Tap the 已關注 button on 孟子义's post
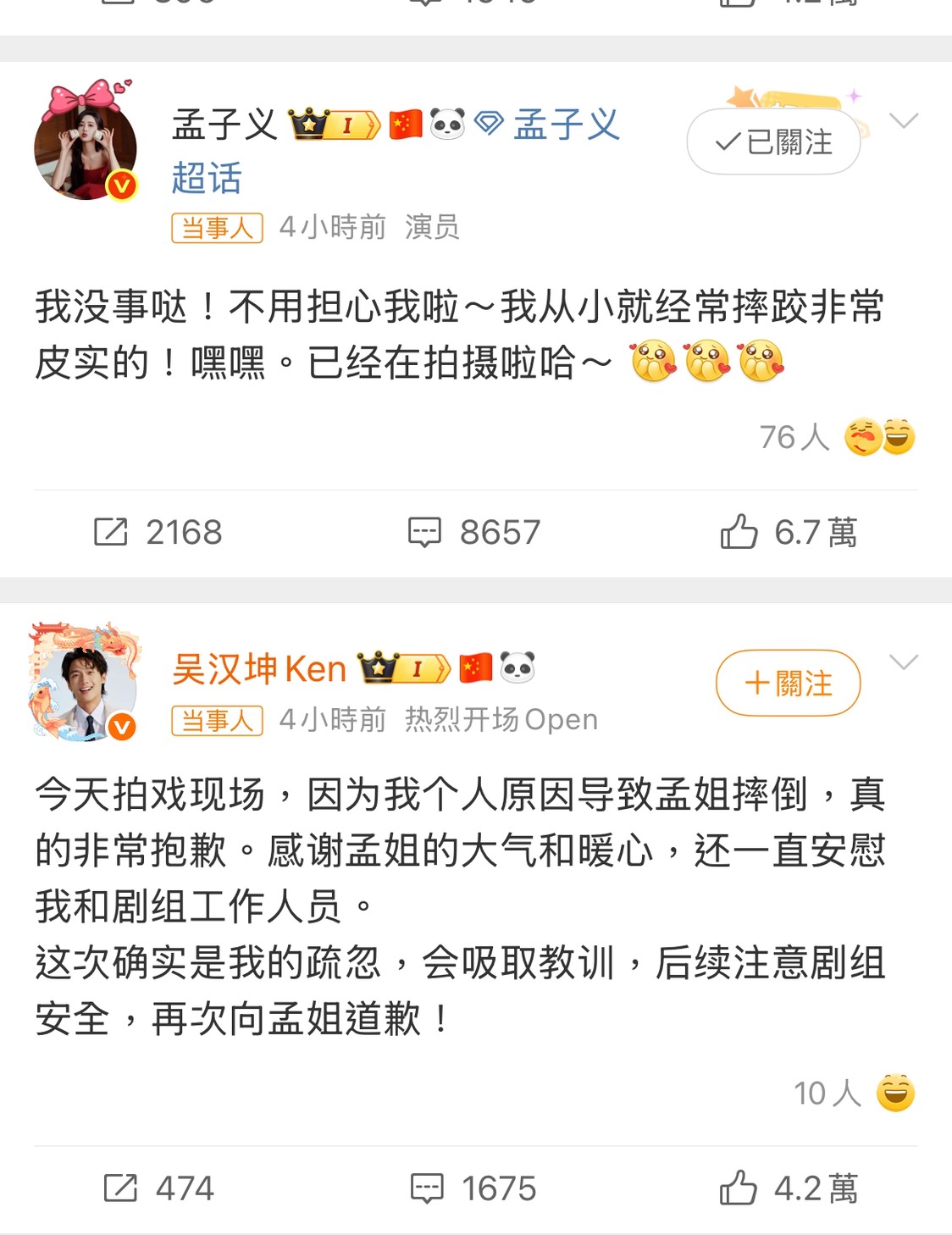This screenshot has width=952, height=1235. (x=773, y=141)
